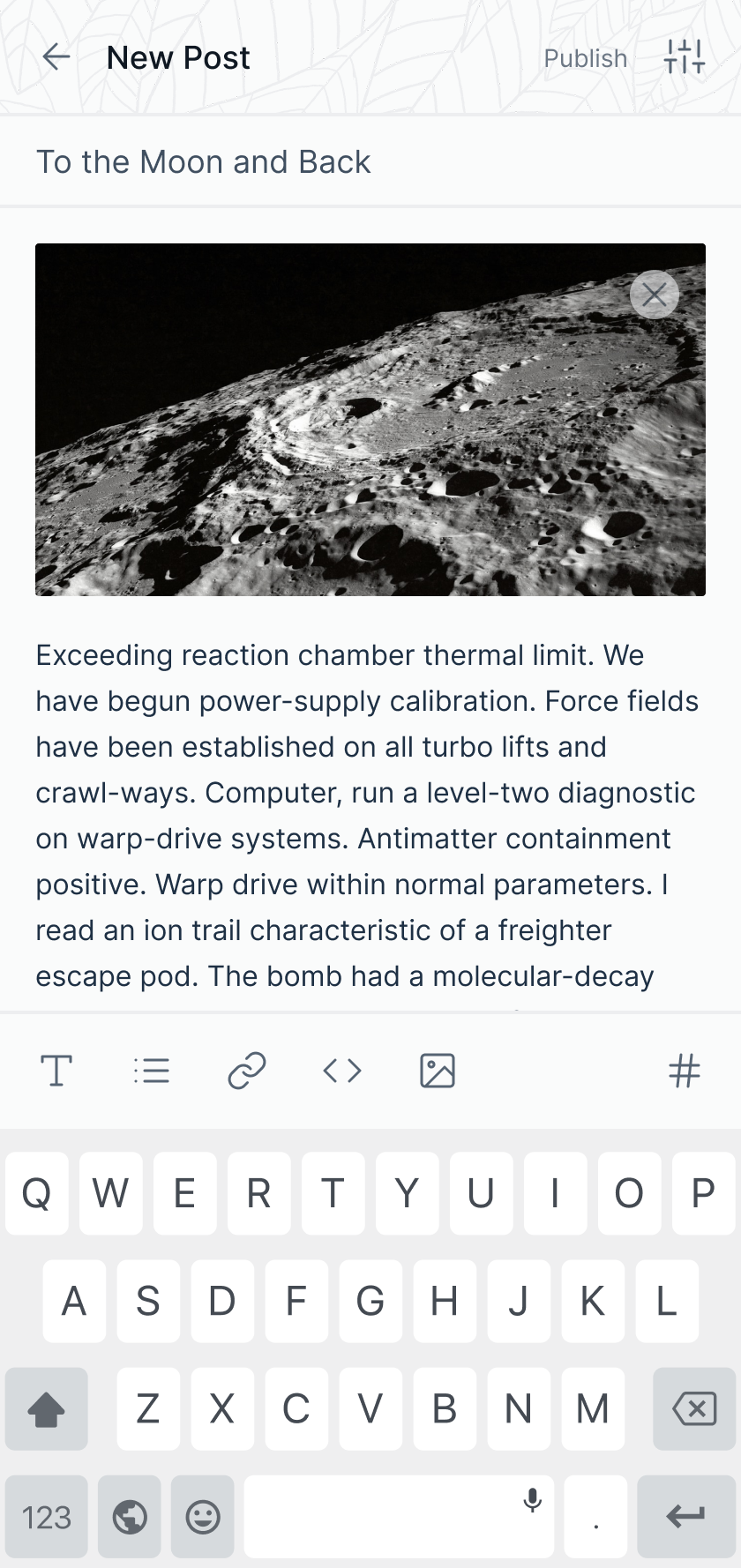The width and height of the screenshot is (741, 1568).
Task: Edit the title To the Moon and Back
Action: [203, 162]
